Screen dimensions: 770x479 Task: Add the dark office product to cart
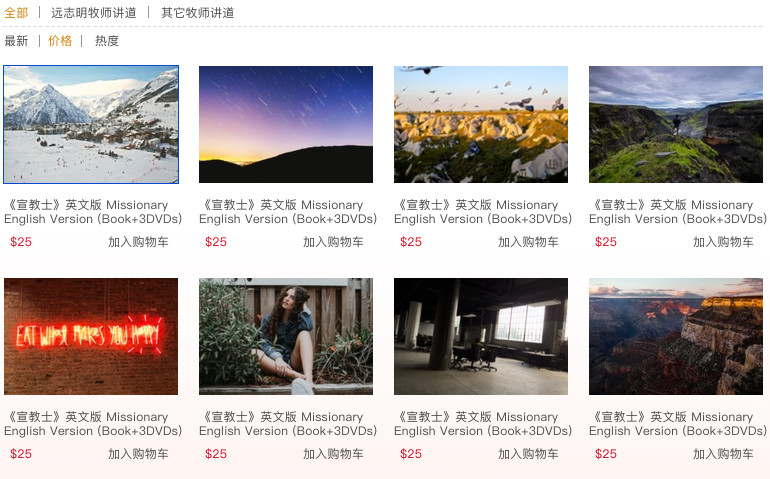pos(528,454)
